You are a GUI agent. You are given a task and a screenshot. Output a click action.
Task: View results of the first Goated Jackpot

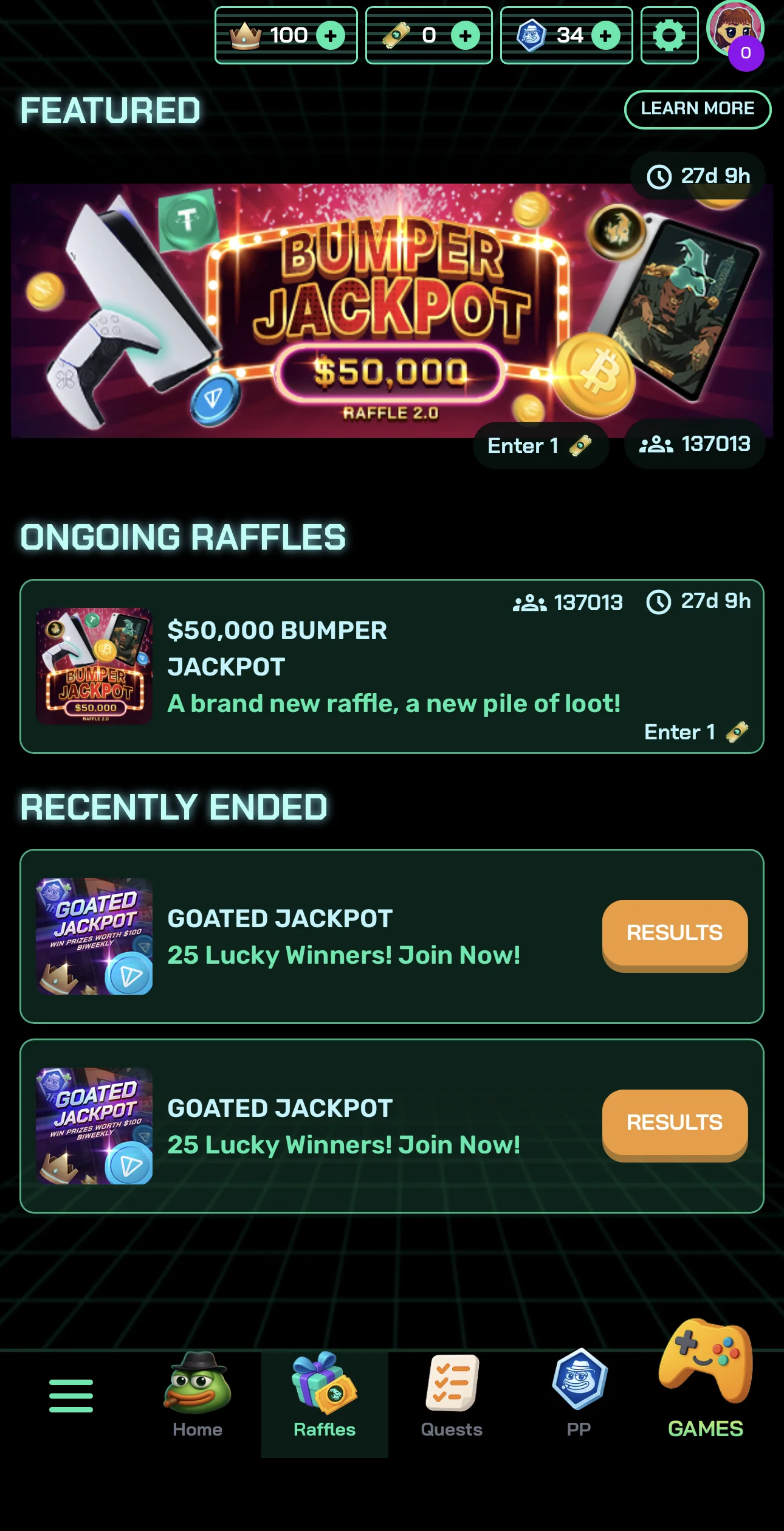675,934
